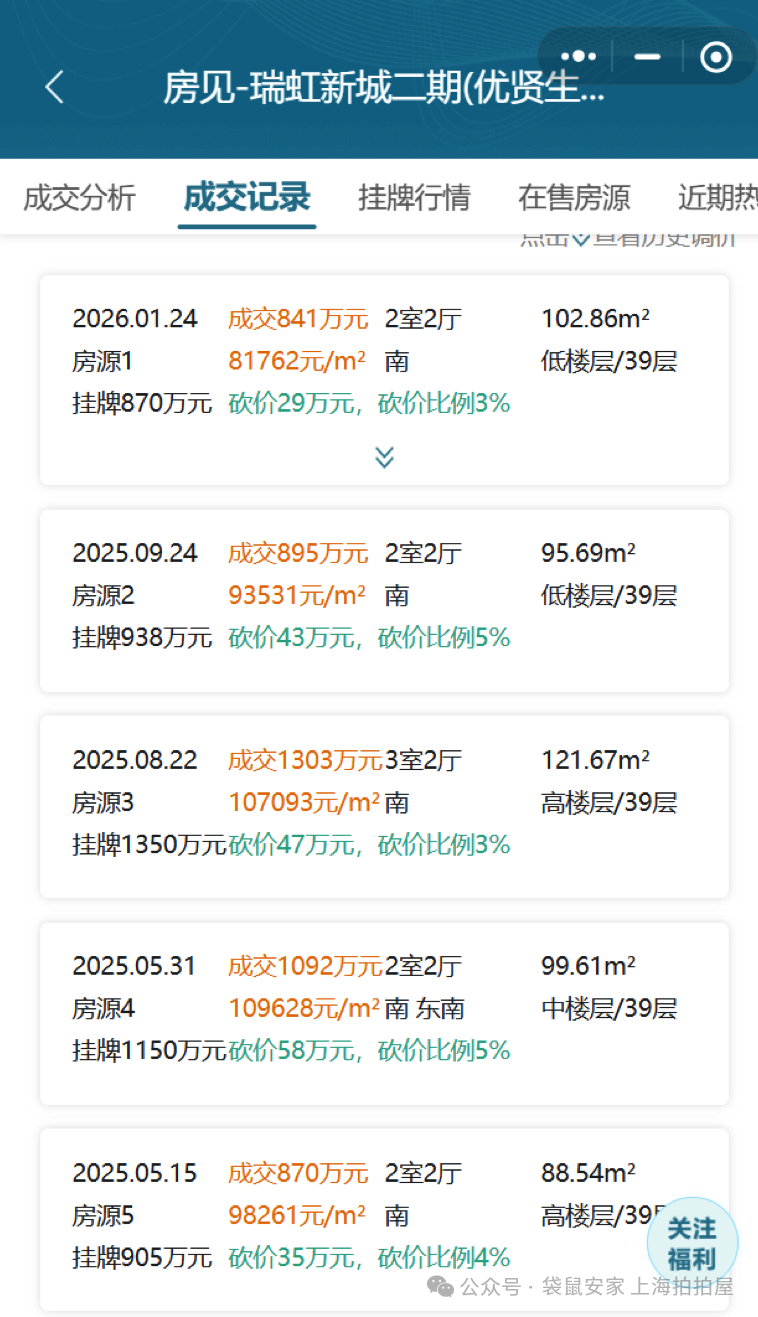Open the 在售房源 tab

pyautogui.click(x=574, y=197)
